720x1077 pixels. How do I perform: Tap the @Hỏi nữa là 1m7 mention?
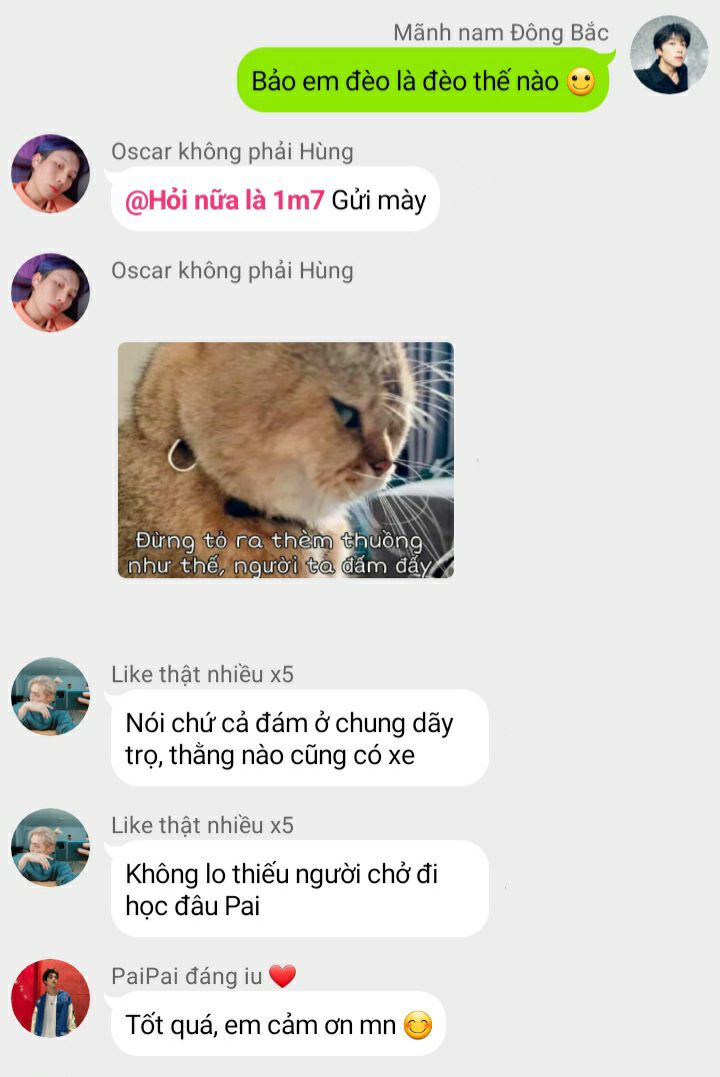coord(224,200)
